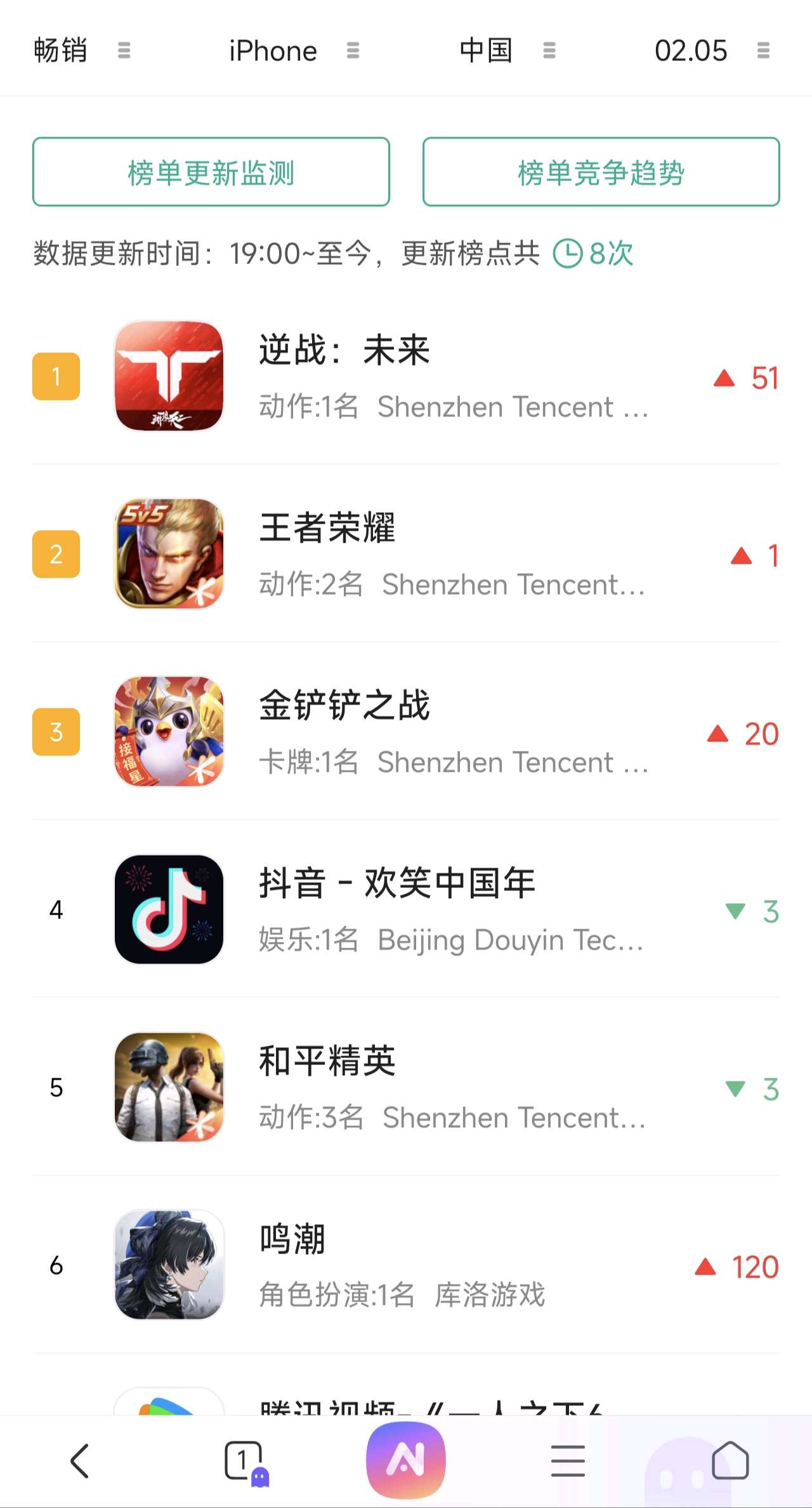The height and width of the screenshot is (1508, 812).
Task: Open the 和平精英 app entry
Action: (x=406, y=1087)
